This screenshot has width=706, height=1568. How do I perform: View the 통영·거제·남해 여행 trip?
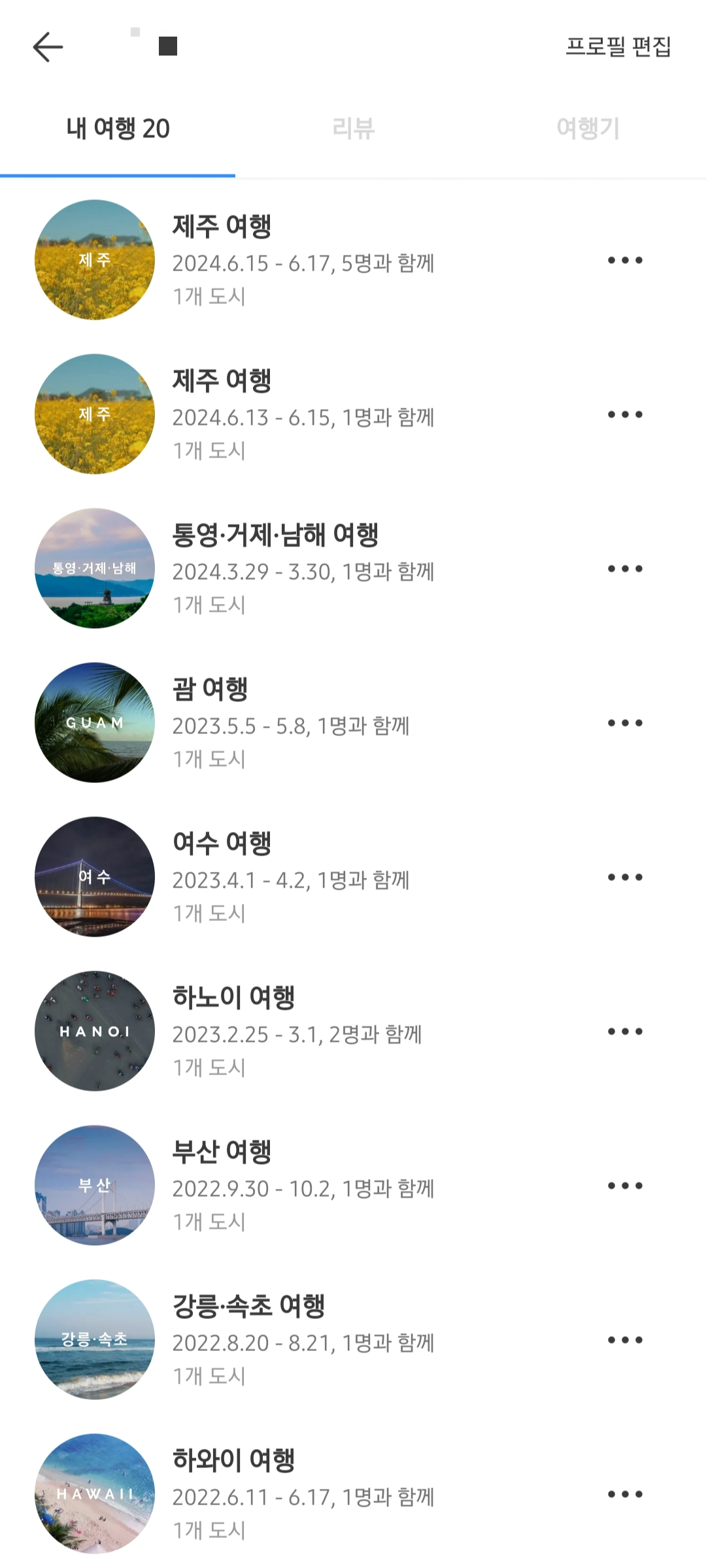point(303,569)
